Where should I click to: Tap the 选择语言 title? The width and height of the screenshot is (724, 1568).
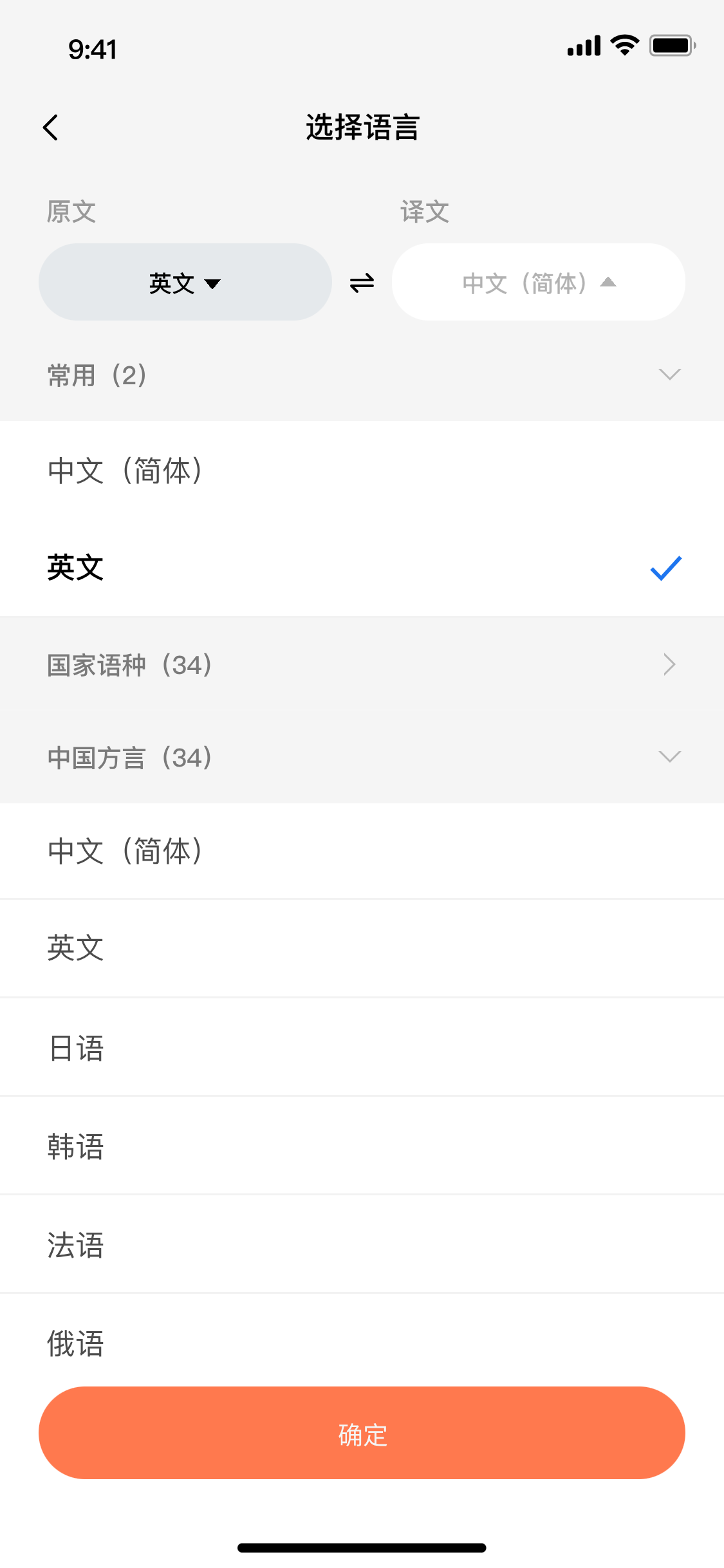pyautogui.click(x=362, y=127)
